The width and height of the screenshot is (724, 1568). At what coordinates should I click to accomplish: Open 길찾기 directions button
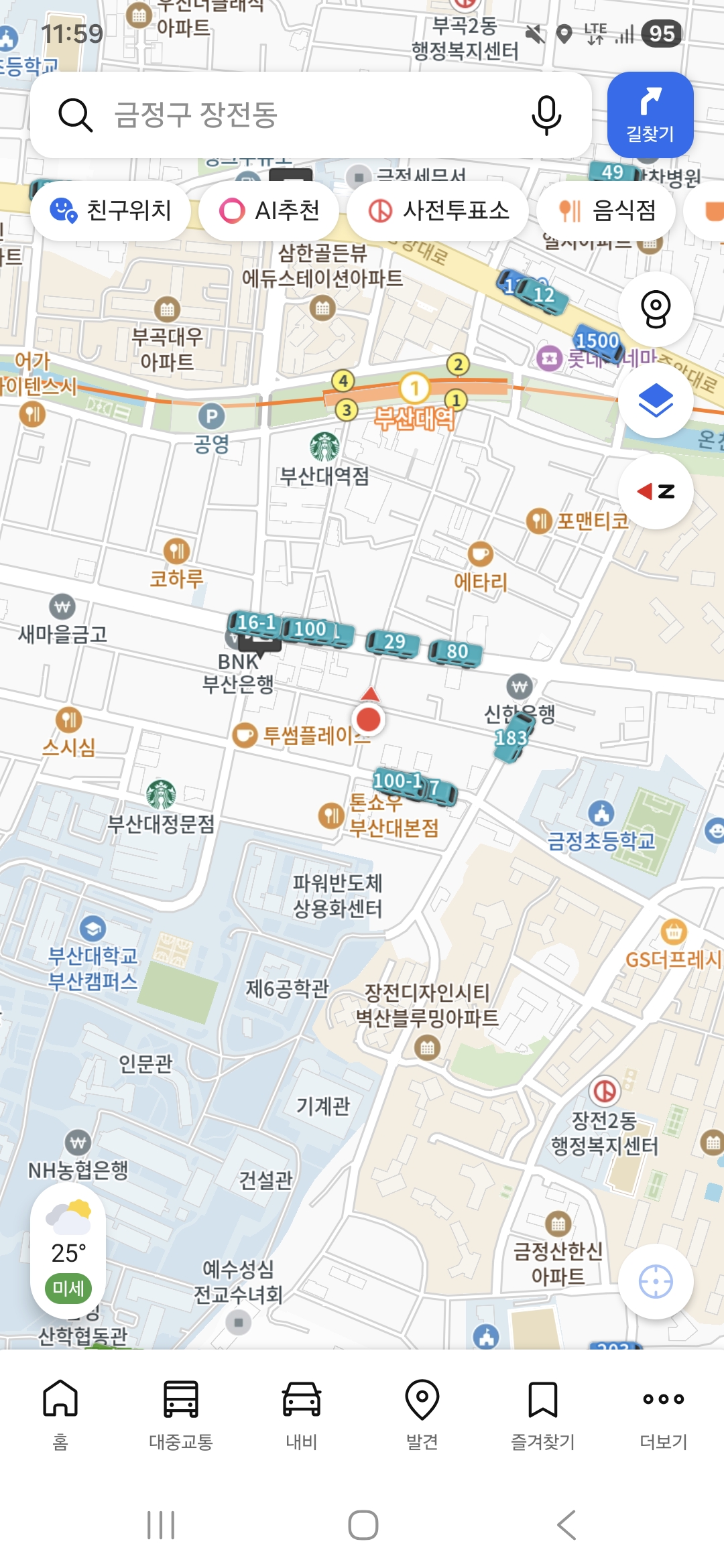click(650, 115)
